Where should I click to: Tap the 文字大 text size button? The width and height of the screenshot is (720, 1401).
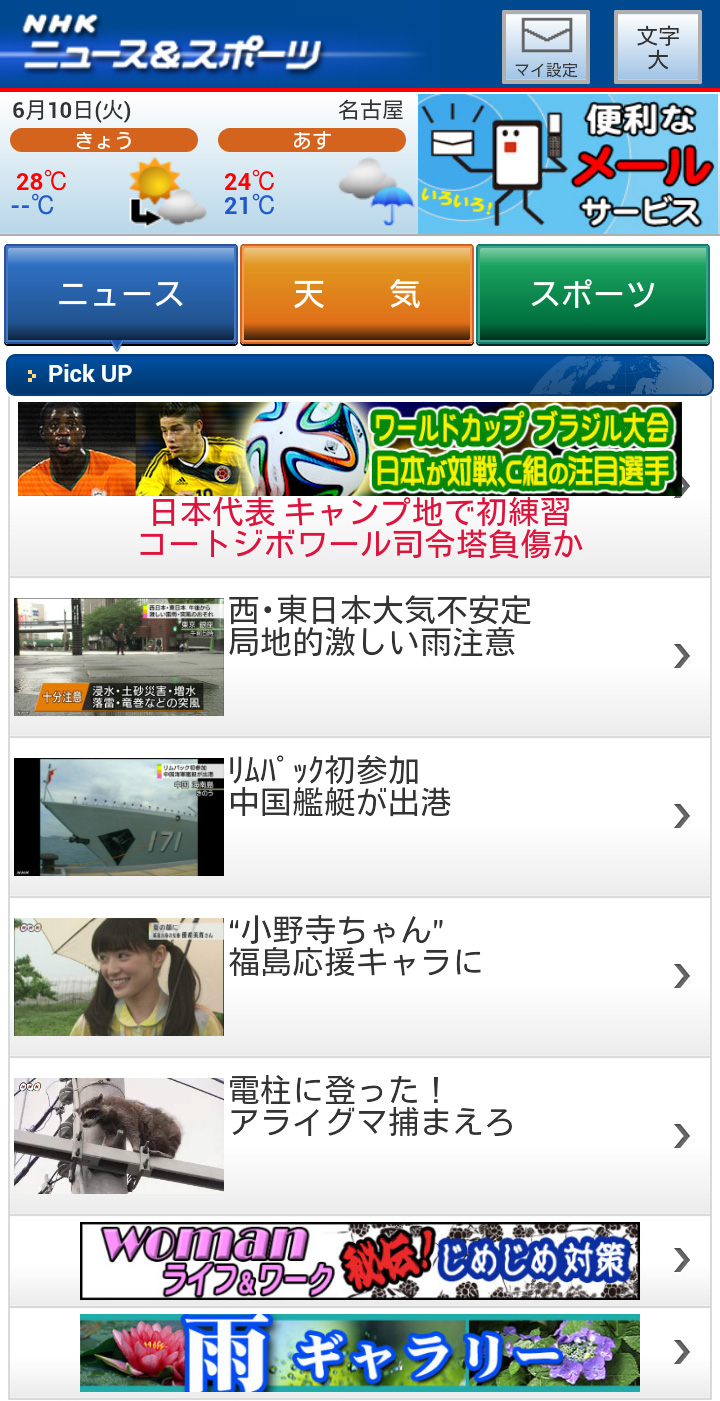(657, 47)
